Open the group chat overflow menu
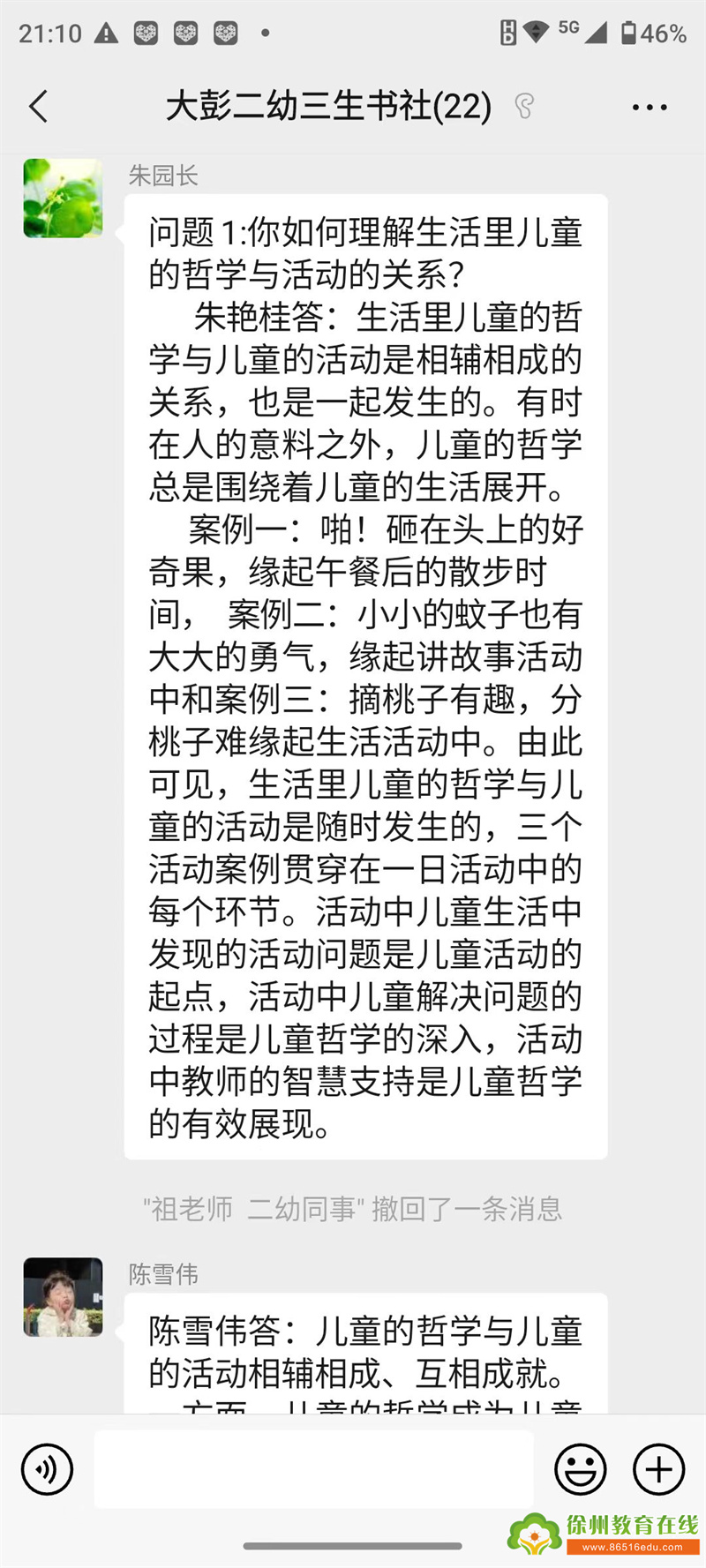 click(x=650, y=108)
